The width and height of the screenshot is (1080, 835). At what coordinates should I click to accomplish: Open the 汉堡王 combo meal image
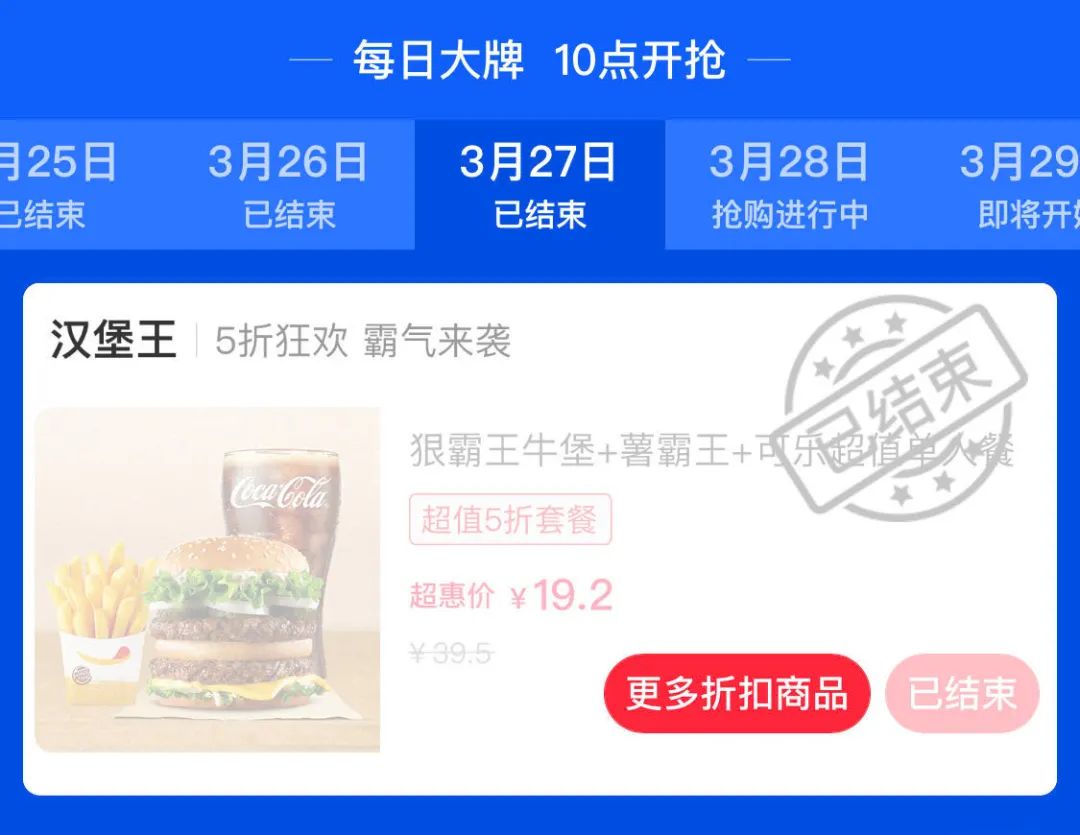tap(208, 580)
